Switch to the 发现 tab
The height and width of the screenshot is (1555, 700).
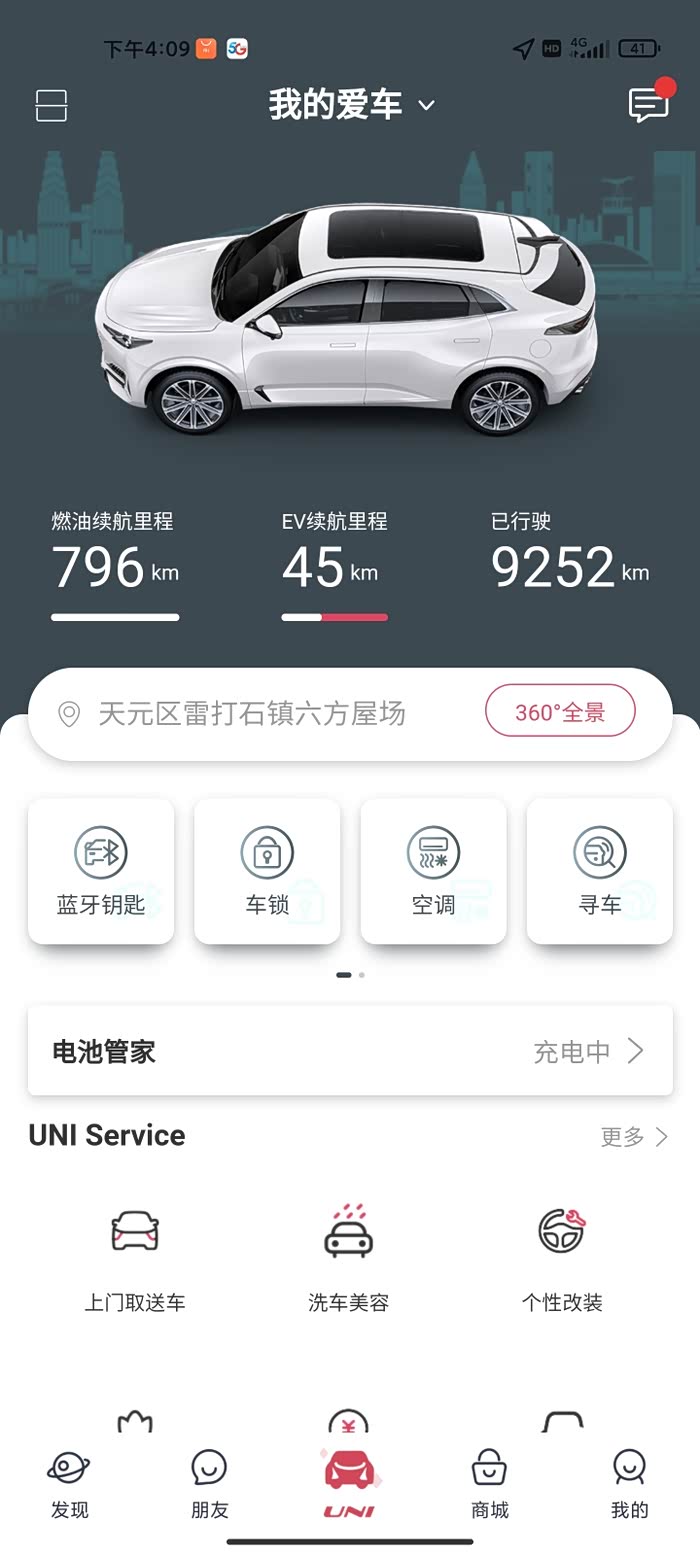(x=69, y=1483)
